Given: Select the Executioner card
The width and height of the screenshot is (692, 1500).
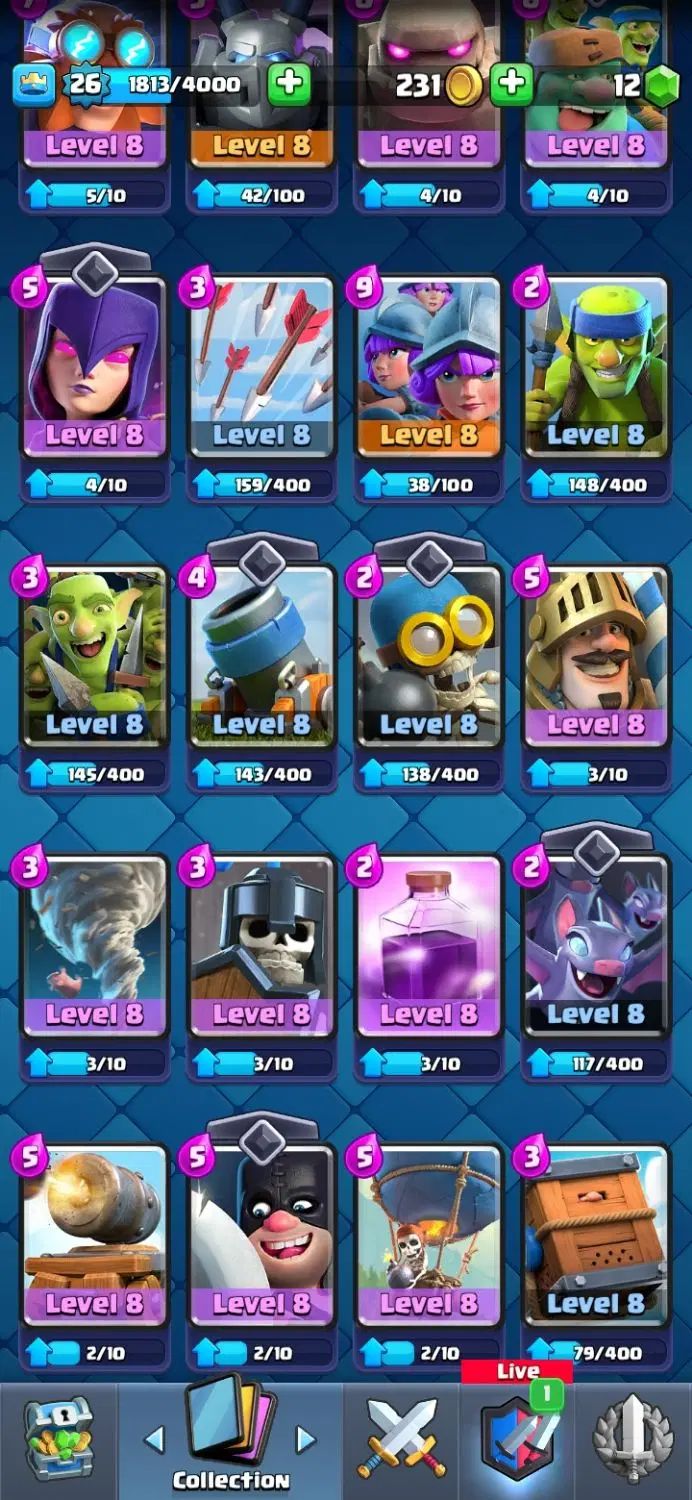Looking at the screenshot, I should [261, 1235].
